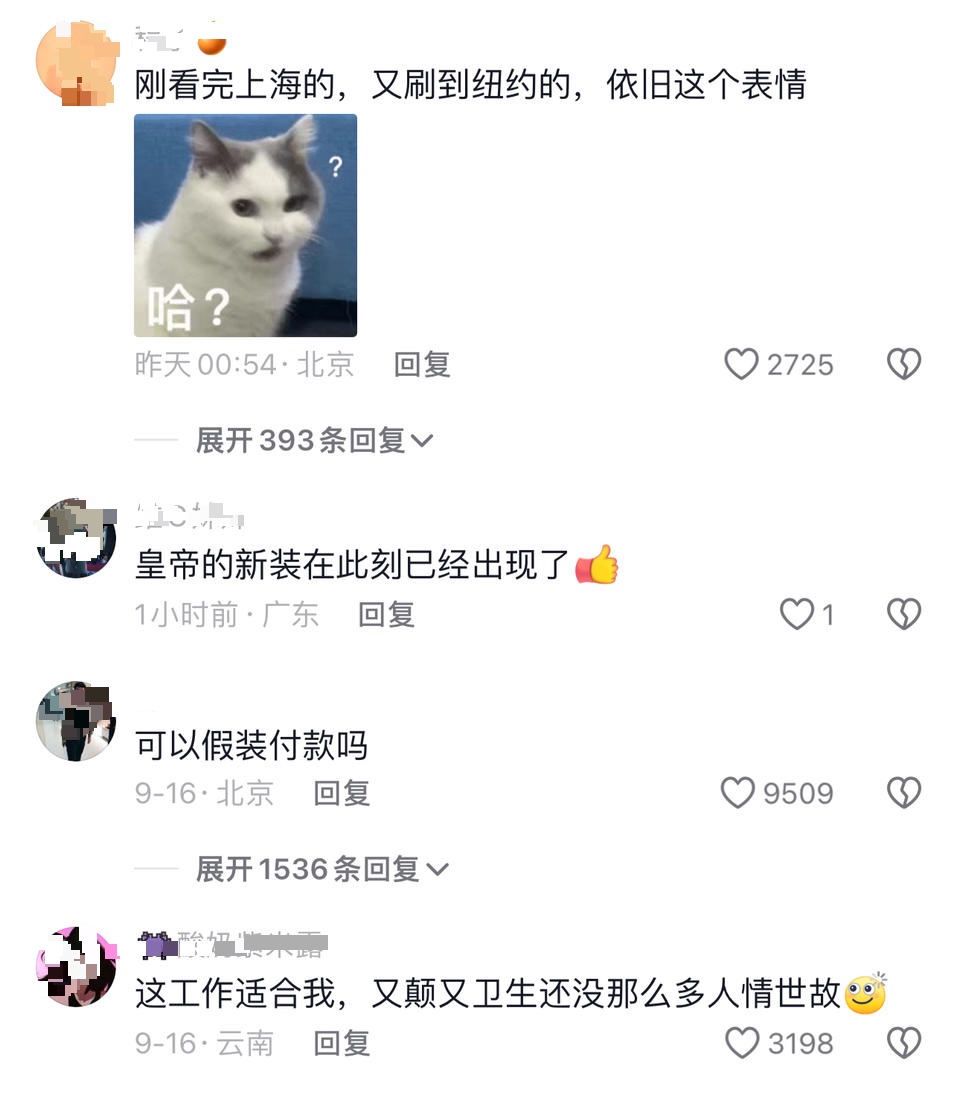This screenshot has height=1095, width=960.
Task: Dislike the 皇帝的新装 comment
Action: [x=904, y=614]
